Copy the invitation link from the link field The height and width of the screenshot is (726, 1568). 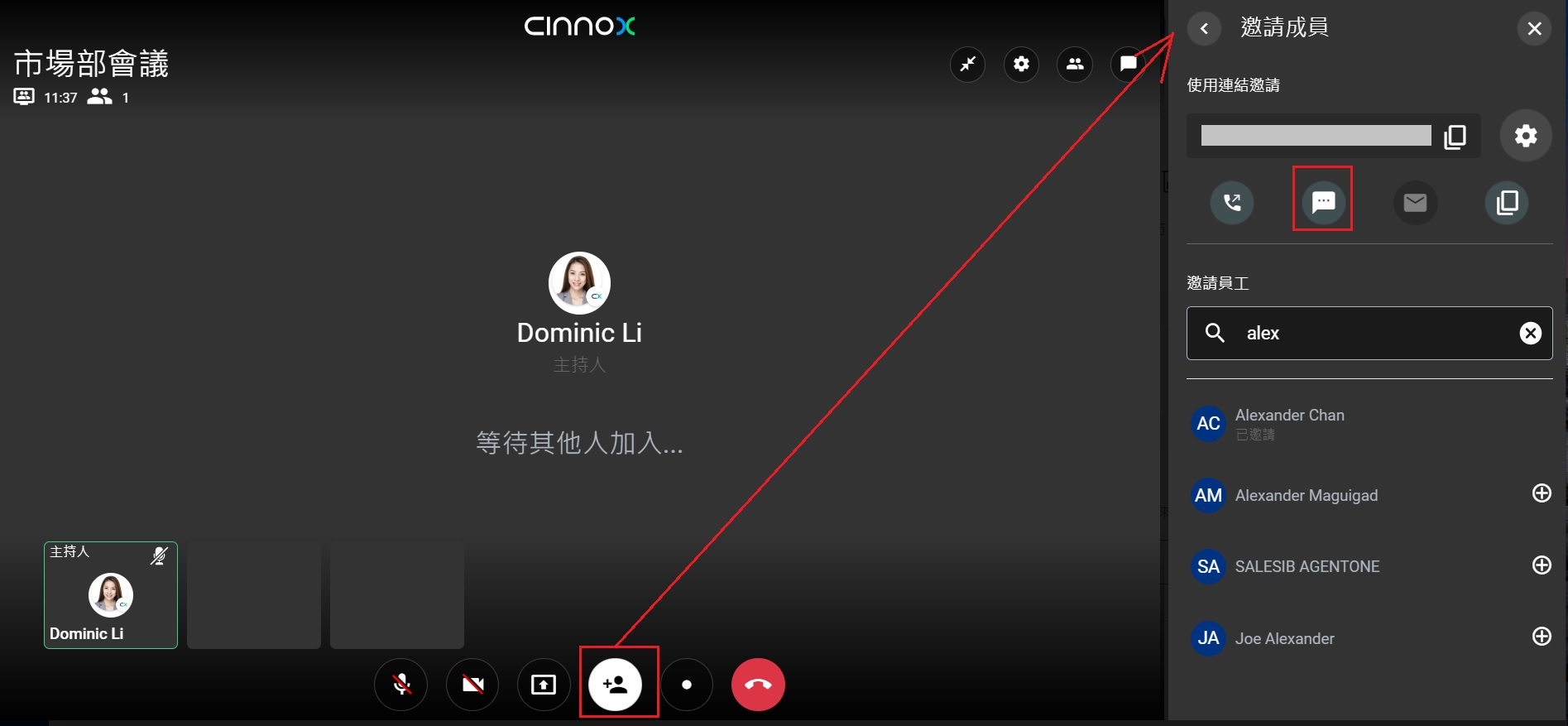1455,137
